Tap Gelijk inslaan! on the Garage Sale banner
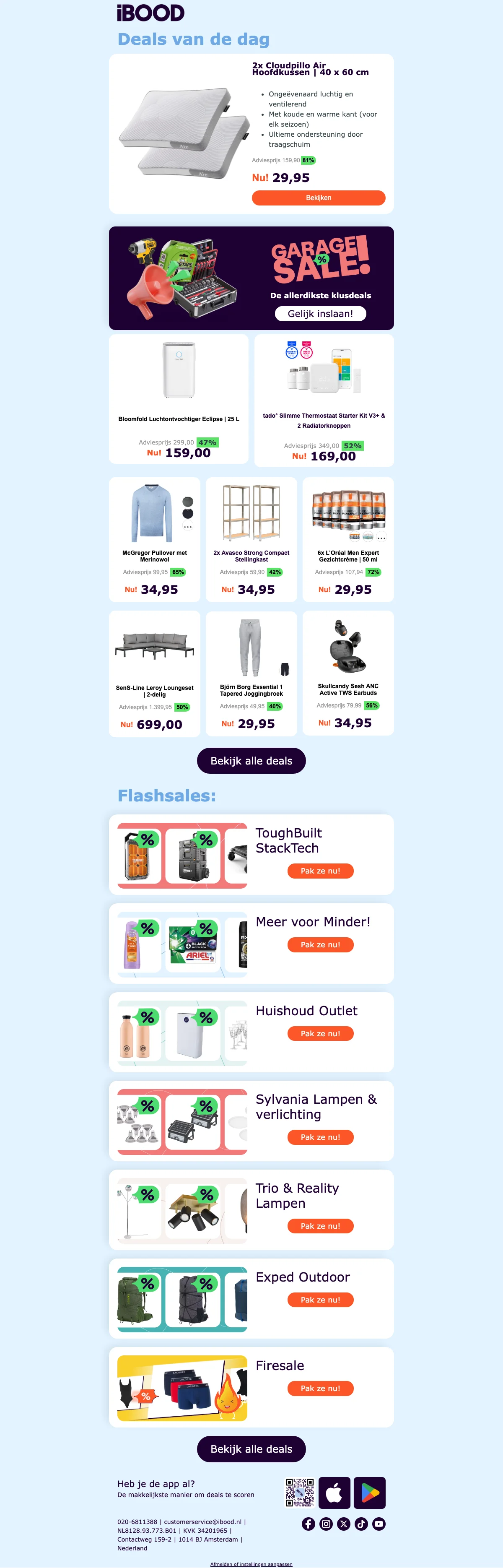The image size is (503, 1568). pyautogui.click(x=320, y=314)
